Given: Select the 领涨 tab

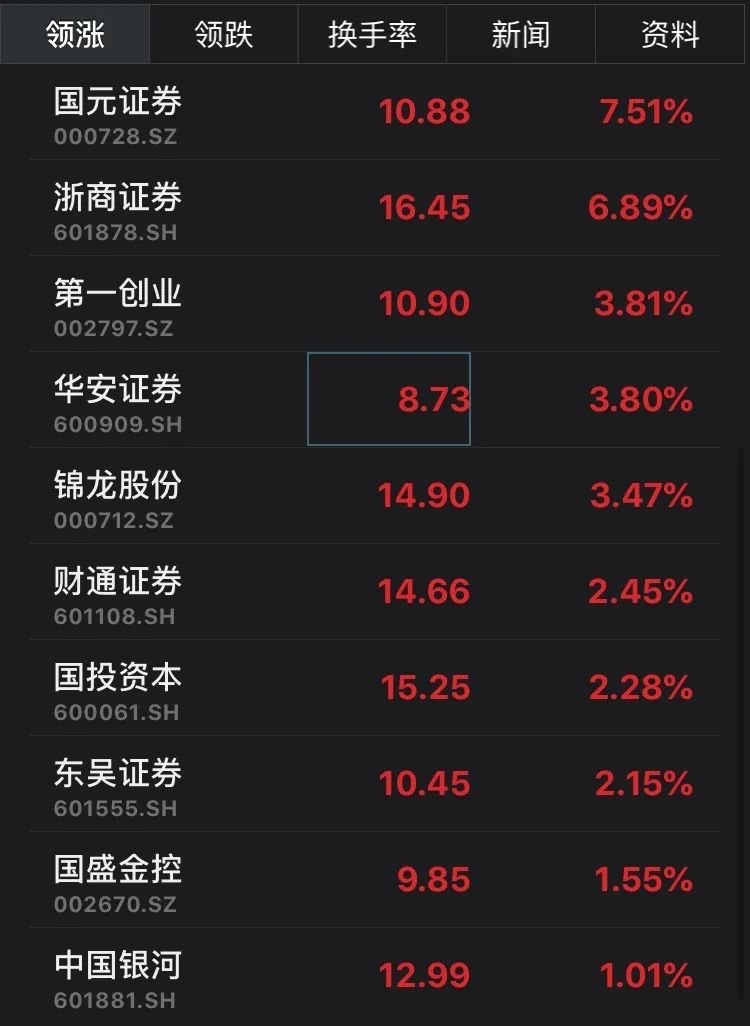Looking at the screenshot, I should [x=75, y=34].
